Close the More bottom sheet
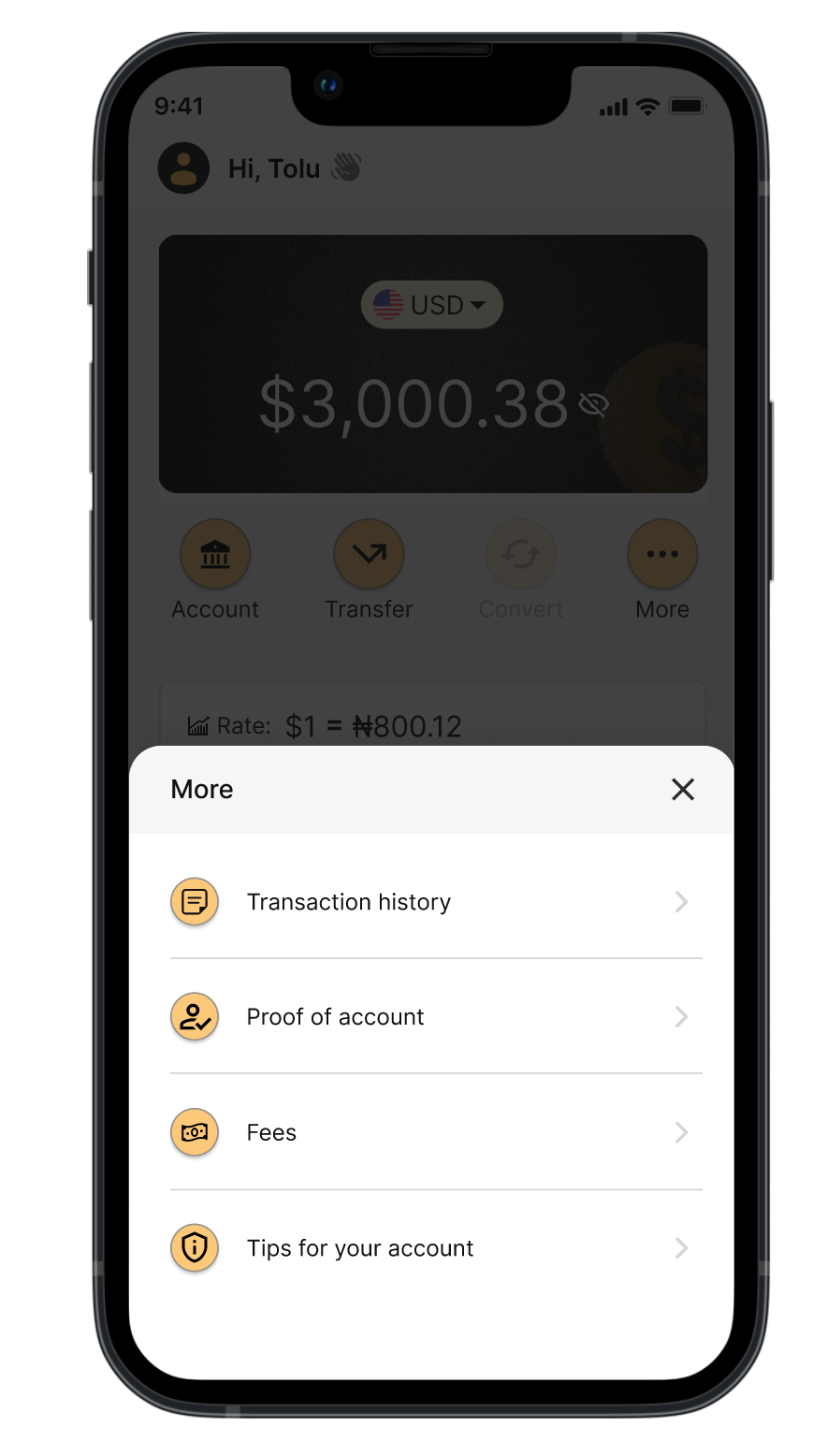827x1456 pixels. click(683, 790)
